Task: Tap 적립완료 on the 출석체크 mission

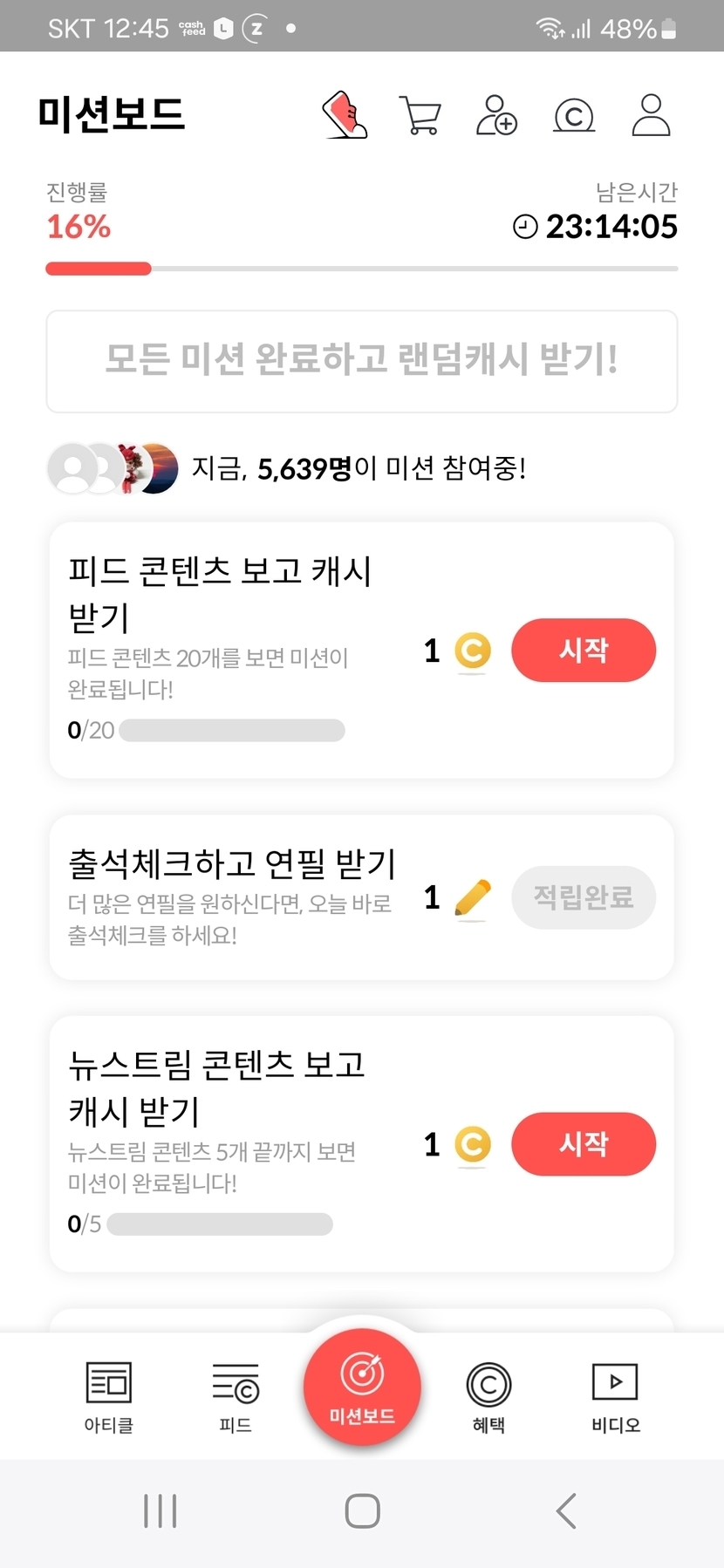Action: [584, 897]
